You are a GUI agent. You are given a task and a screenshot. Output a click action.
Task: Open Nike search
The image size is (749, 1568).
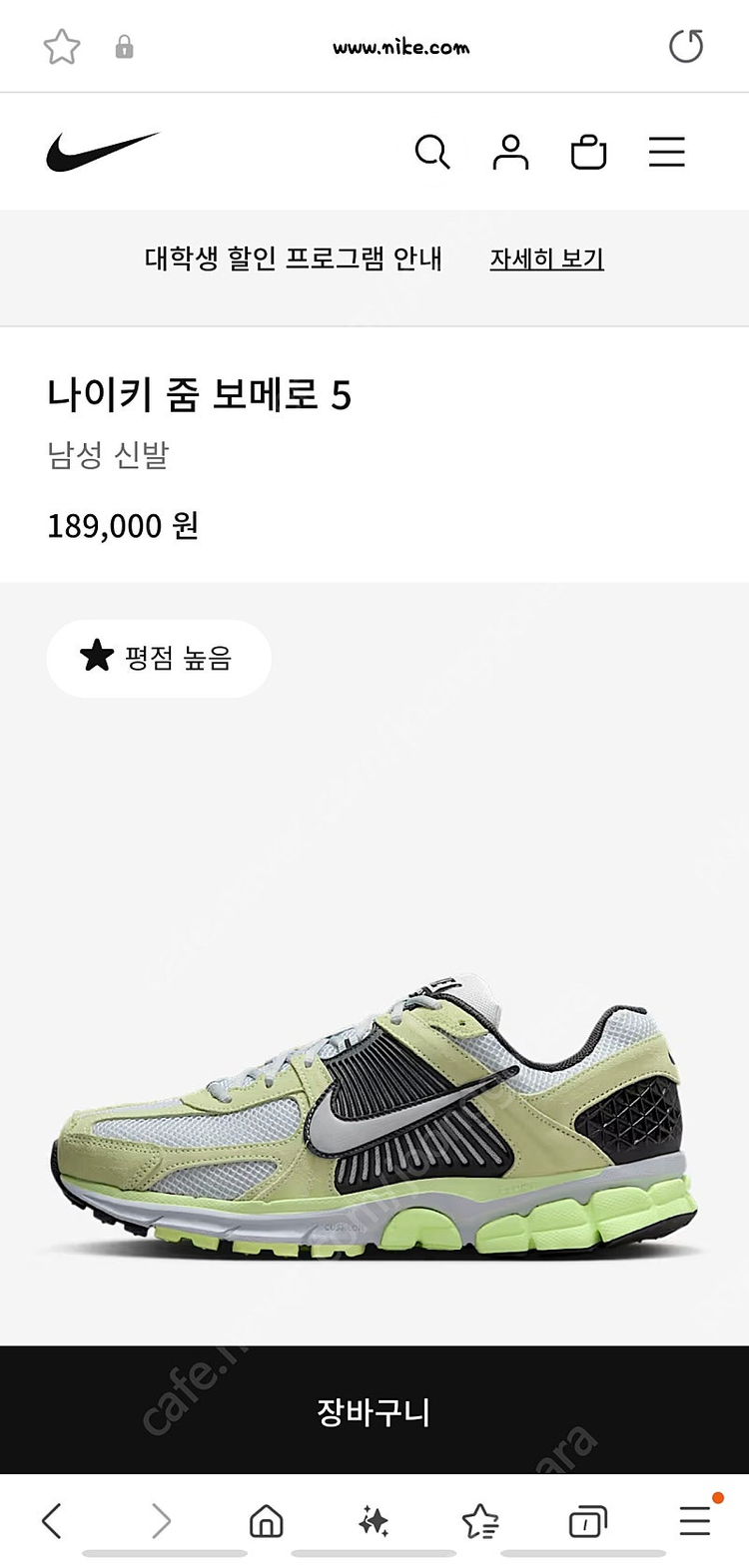431,153
